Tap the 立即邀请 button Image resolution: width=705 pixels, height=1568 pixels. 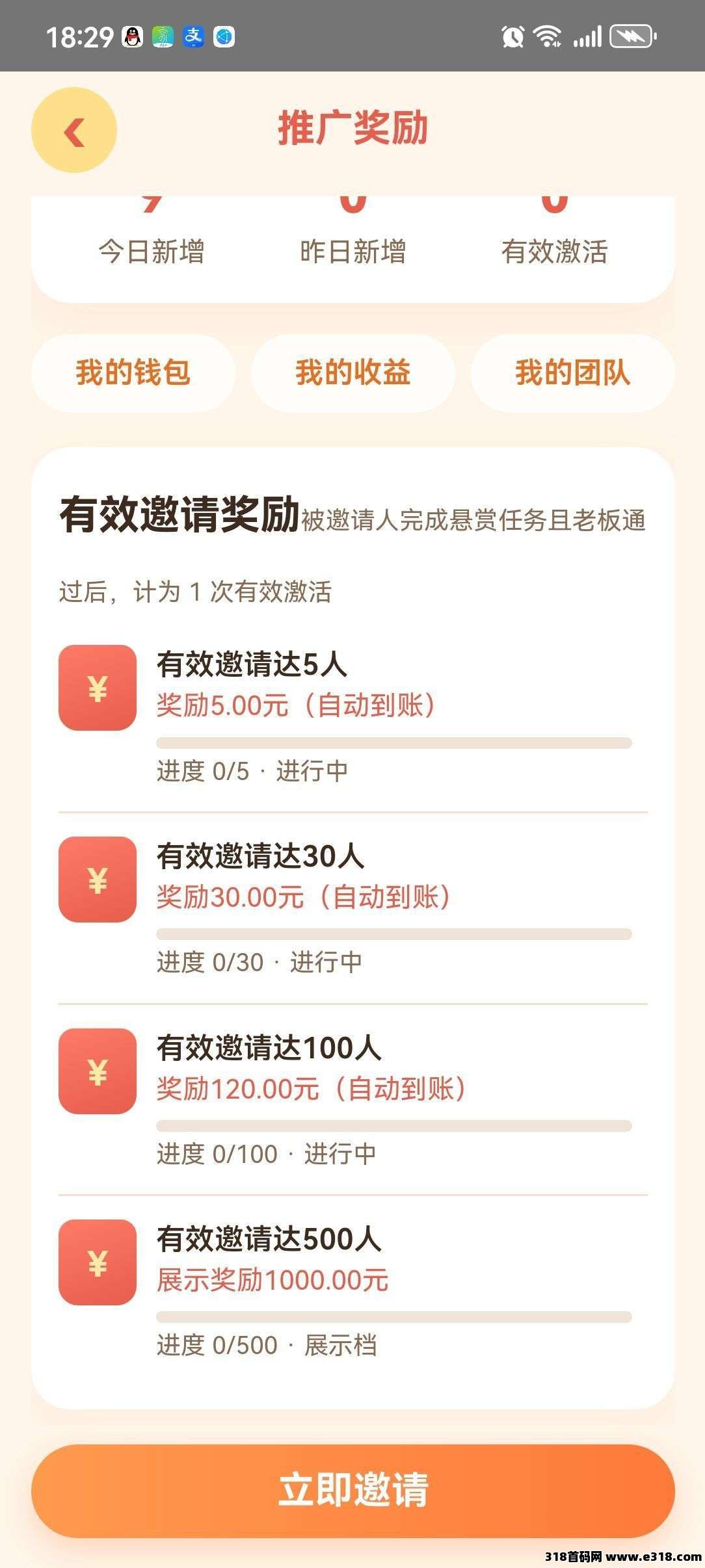353,1491
